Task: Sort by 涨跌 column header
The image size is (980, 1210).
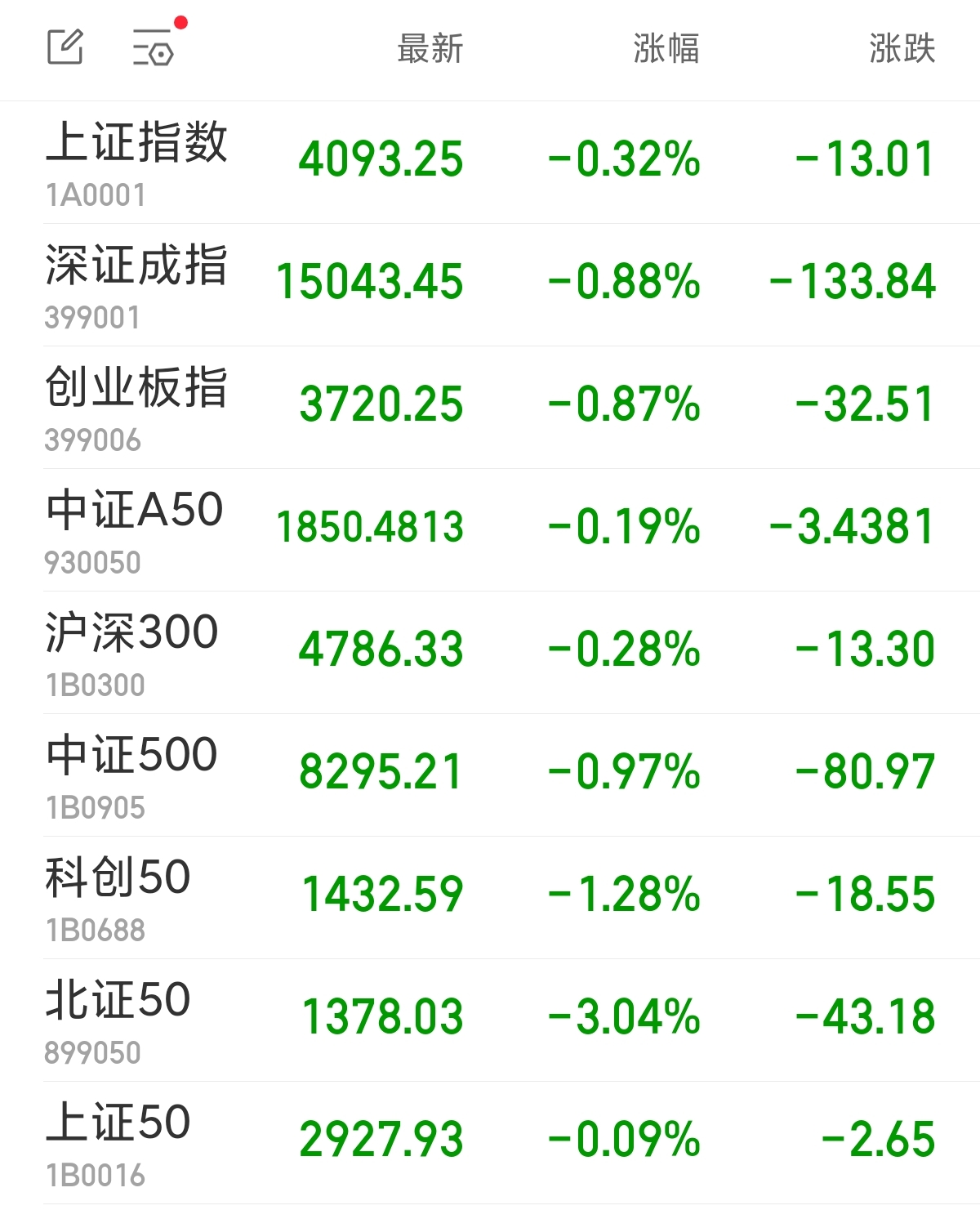Action: [902, 48]
